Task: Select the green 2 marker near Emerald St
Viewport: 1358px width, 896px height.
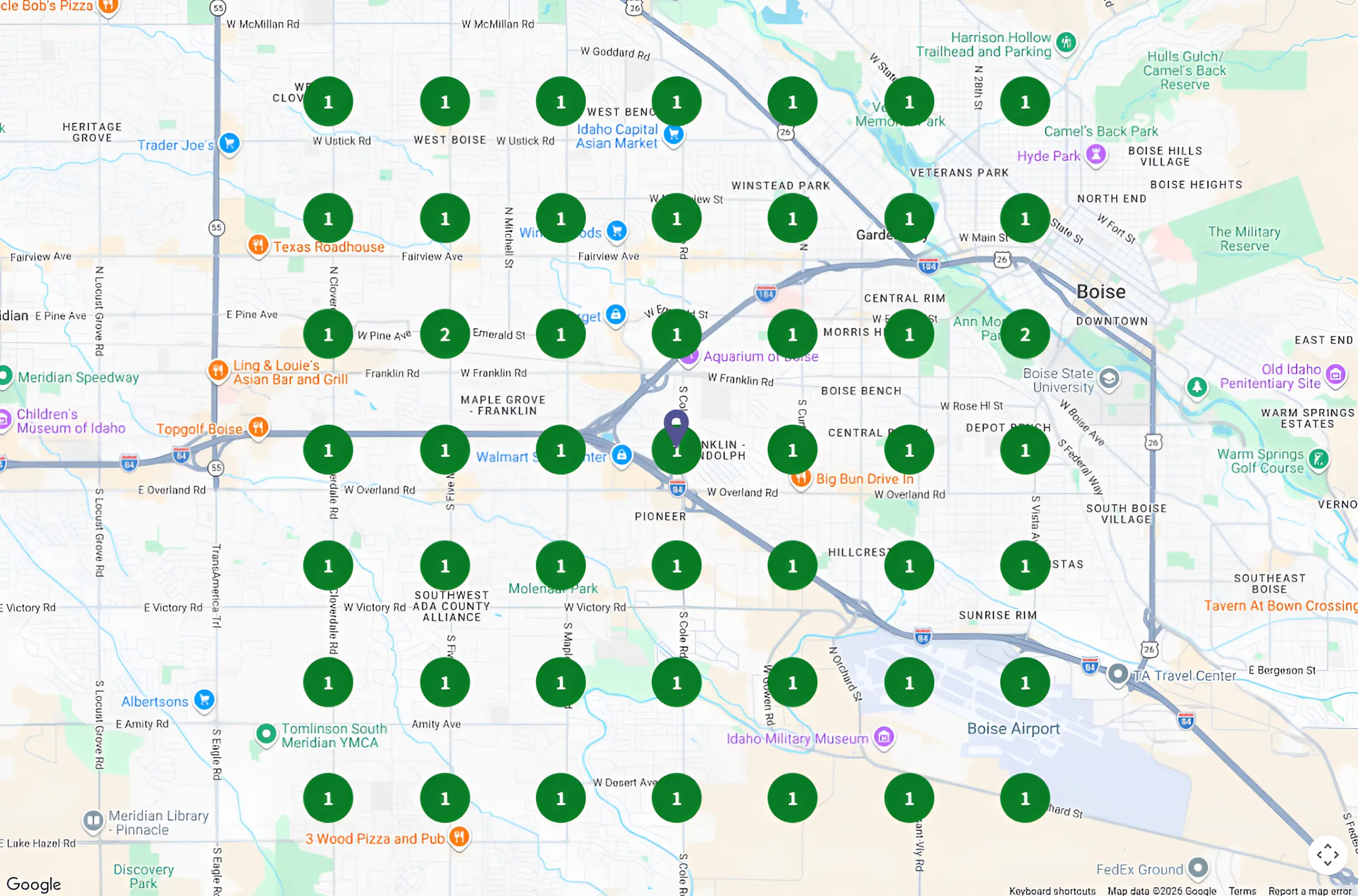Action: pyautogui.click(x=445, y=334)
